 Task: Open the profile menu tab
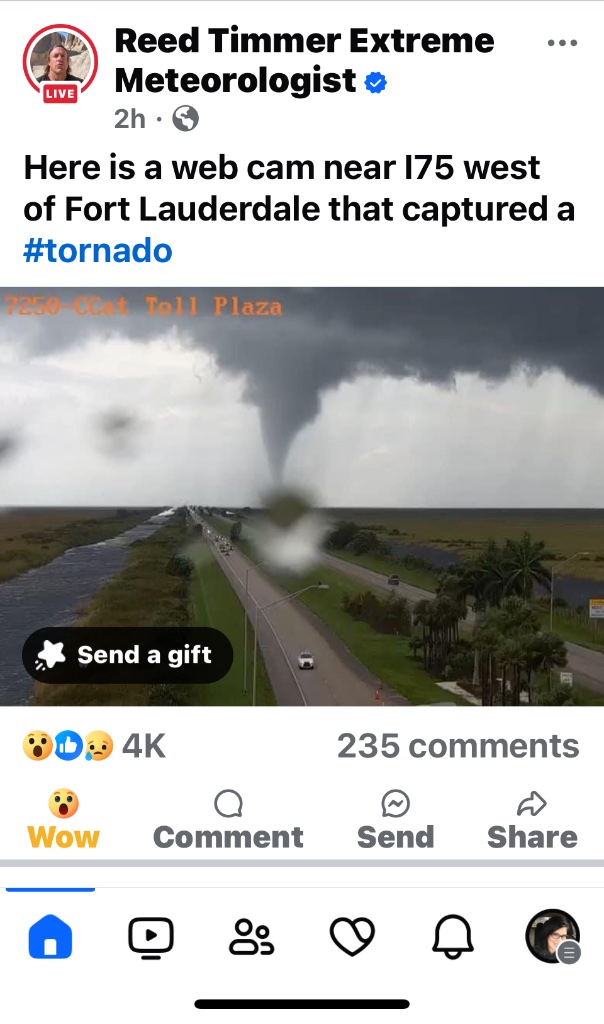[552, 937]
